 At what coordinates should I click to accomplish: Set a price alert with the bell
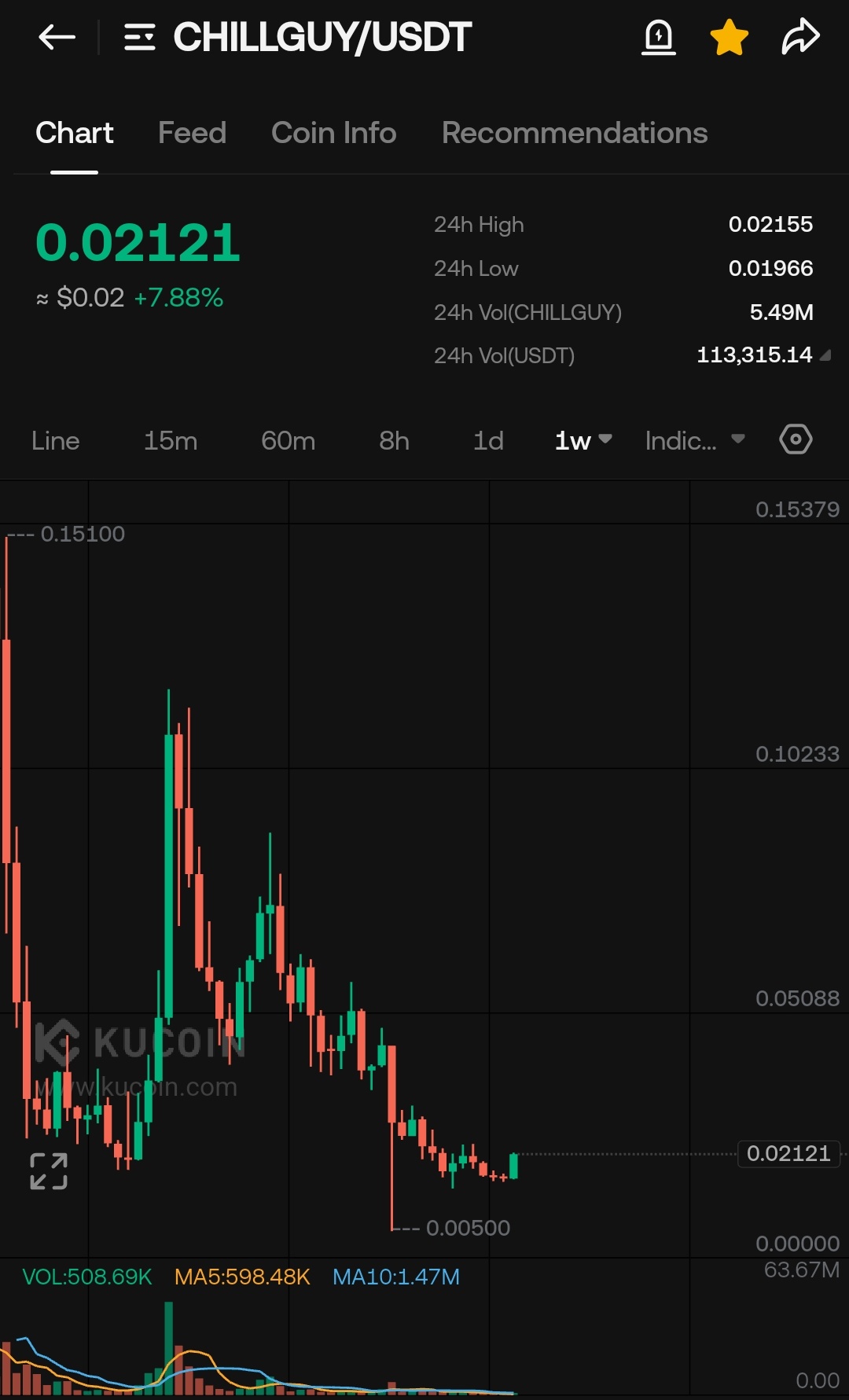point(659,37)
